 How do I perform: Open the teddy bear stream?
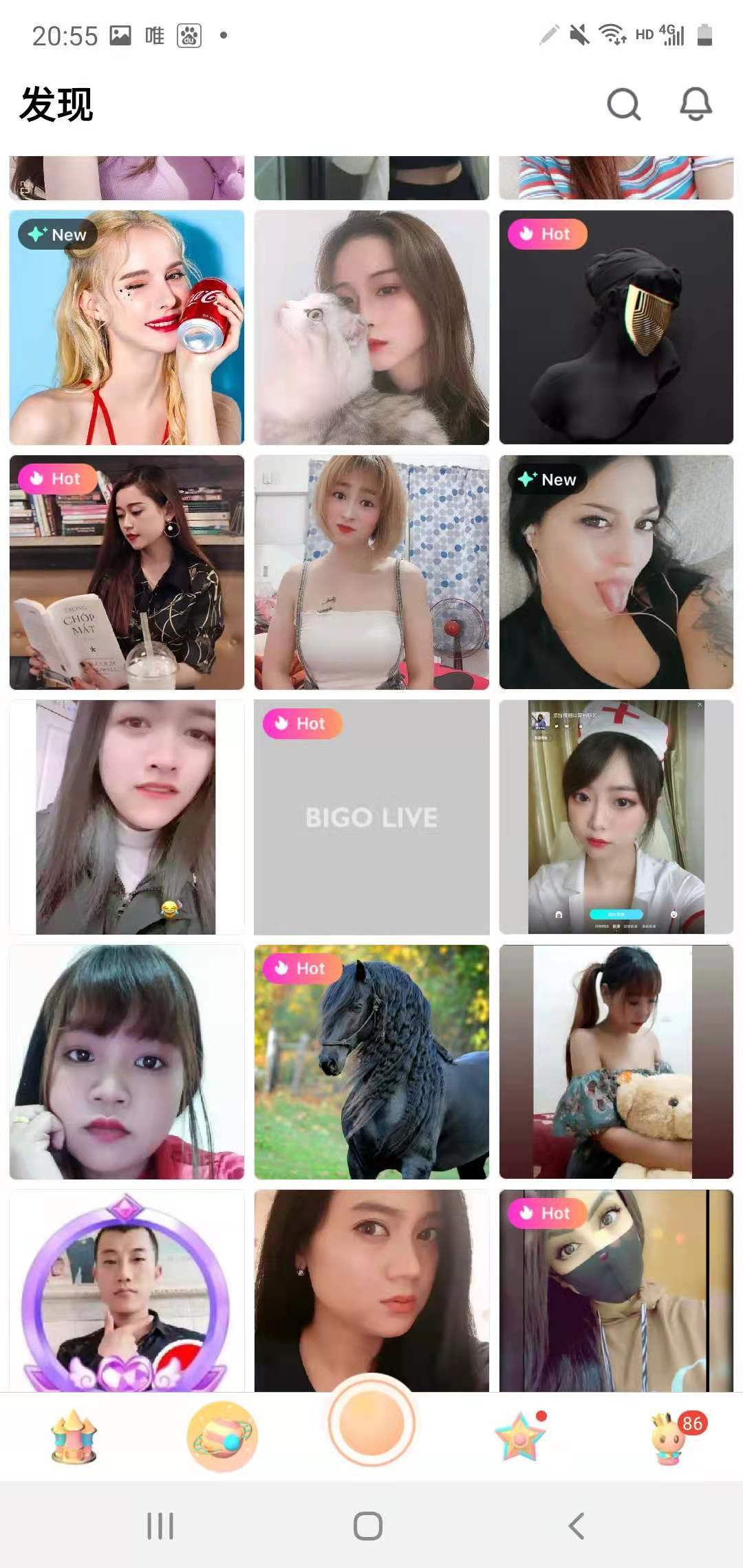point(616,1062)
